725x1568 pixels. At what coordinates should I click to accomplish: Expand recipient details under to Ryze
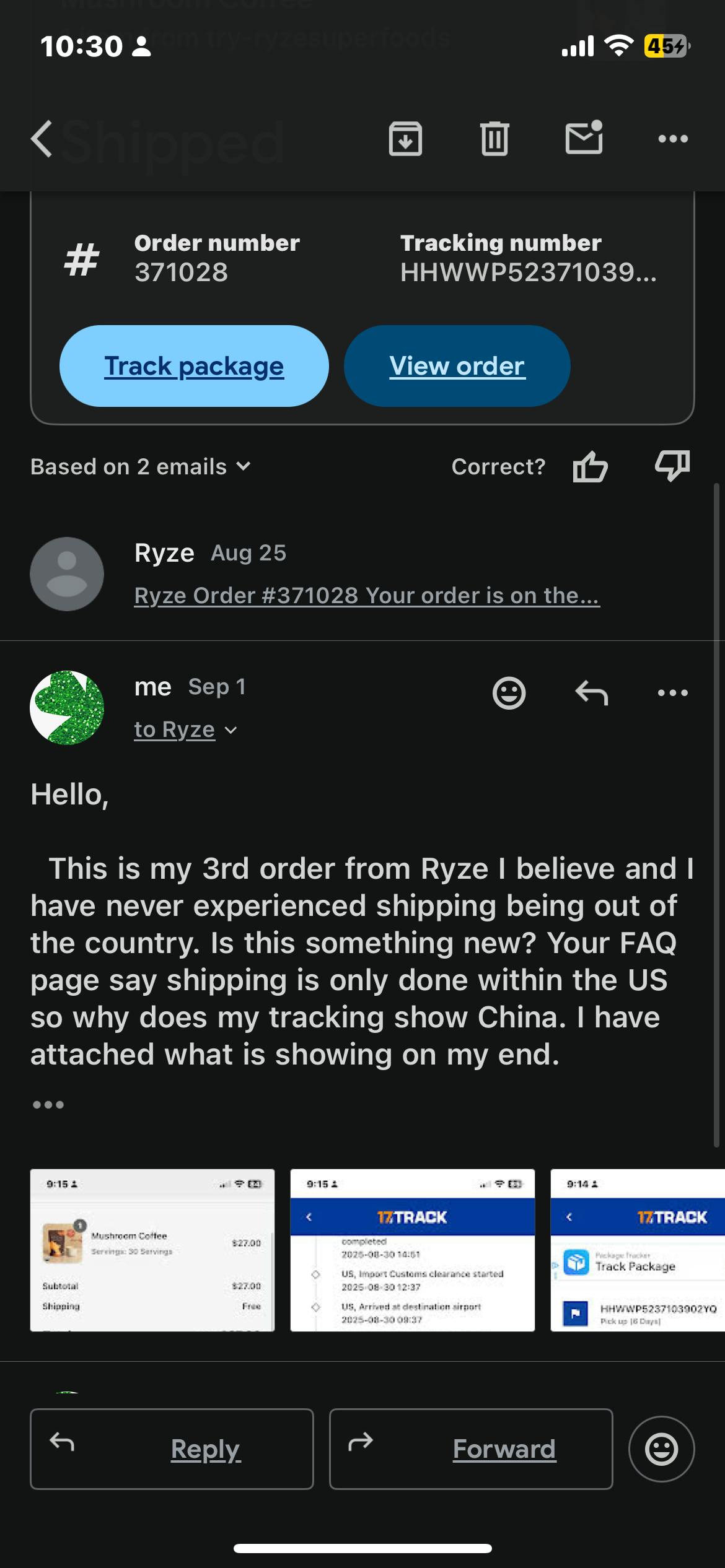(186, 730)
